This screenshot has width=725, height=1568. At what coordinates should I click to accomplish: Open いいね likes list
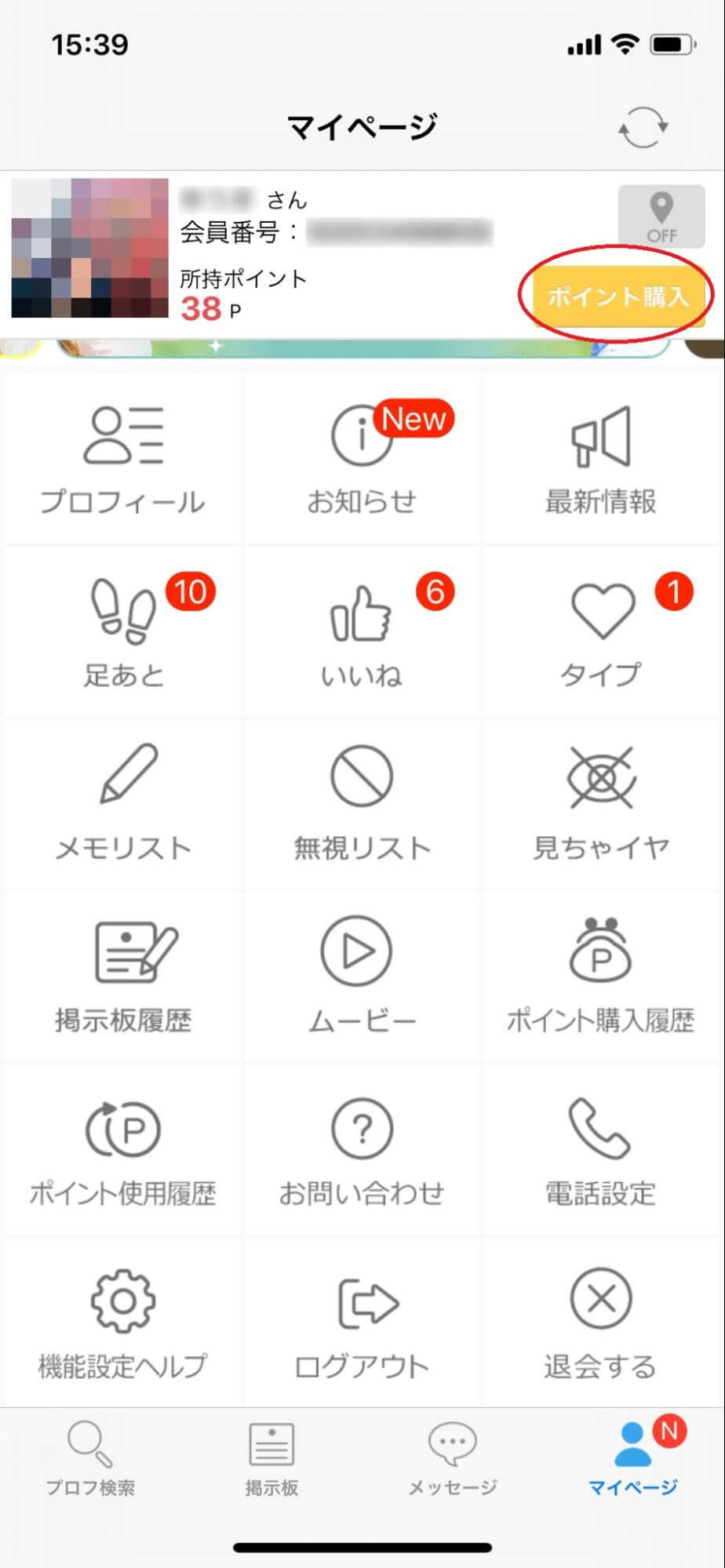click(362, 632)
